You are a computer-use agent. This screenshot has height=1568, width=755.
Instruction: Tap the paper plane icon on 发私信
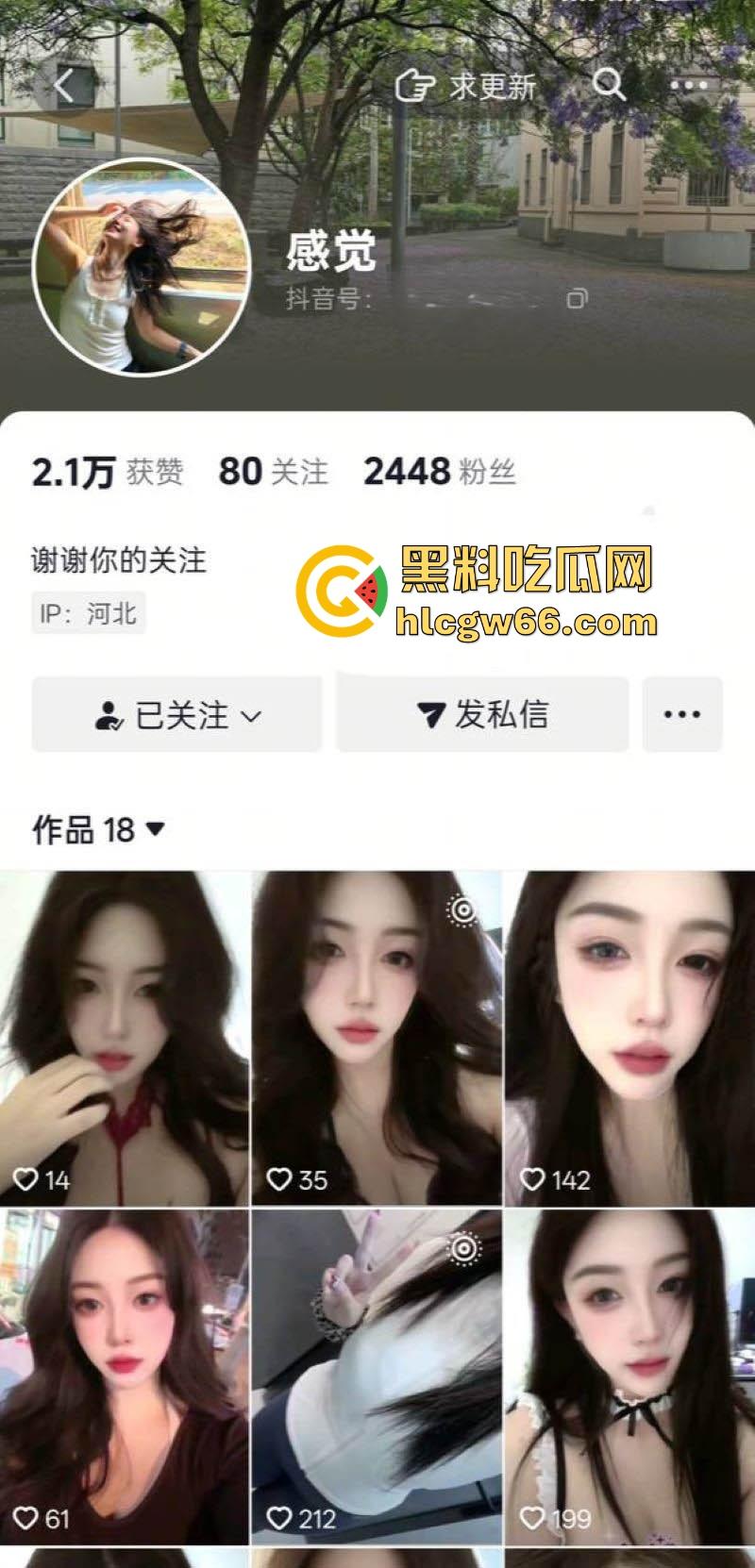(x=430, y=714)
